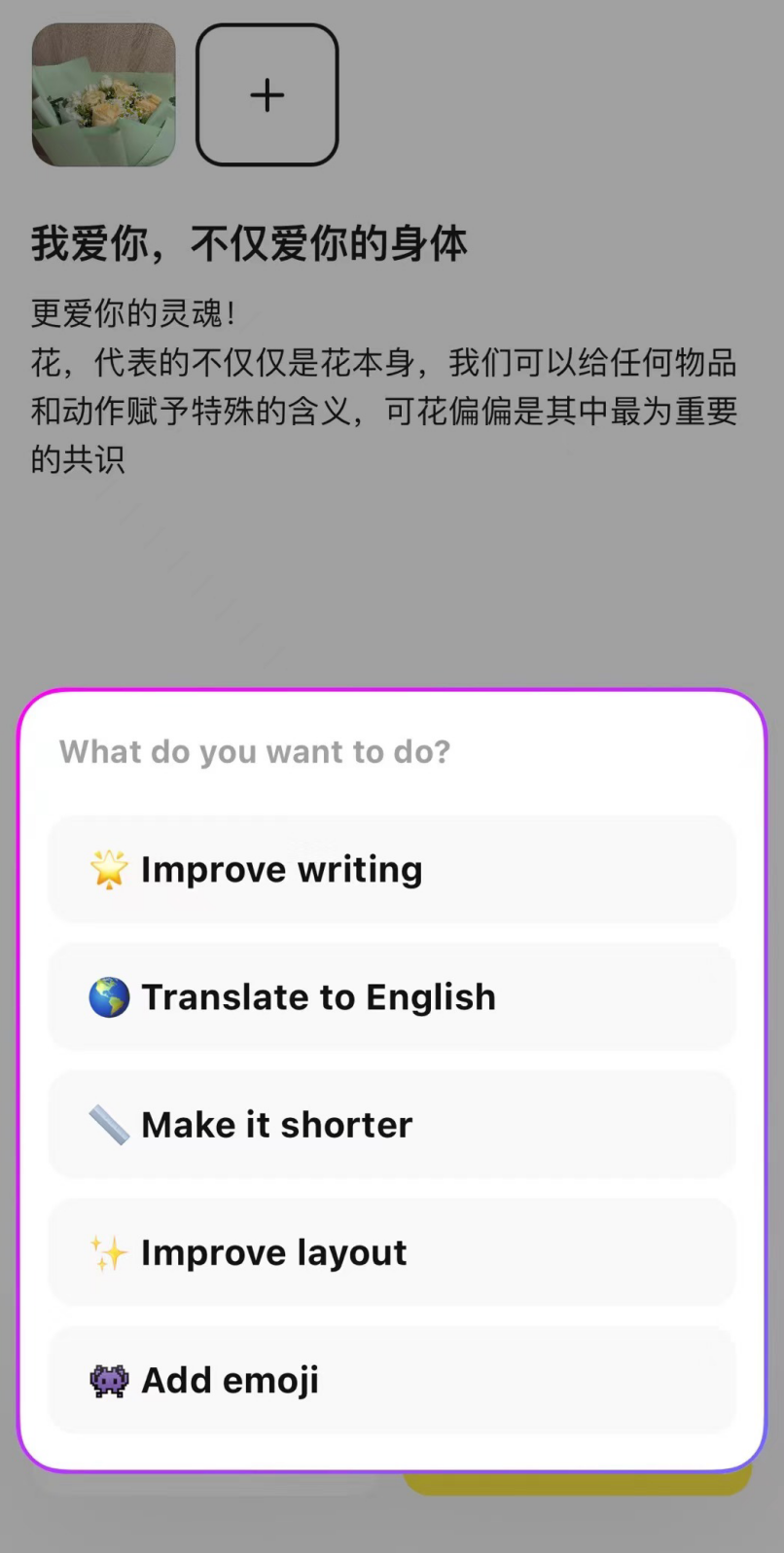
Task: Open the flower bouquet photo thumbnail
Action: pyautogui.click(x=104, y=94)
